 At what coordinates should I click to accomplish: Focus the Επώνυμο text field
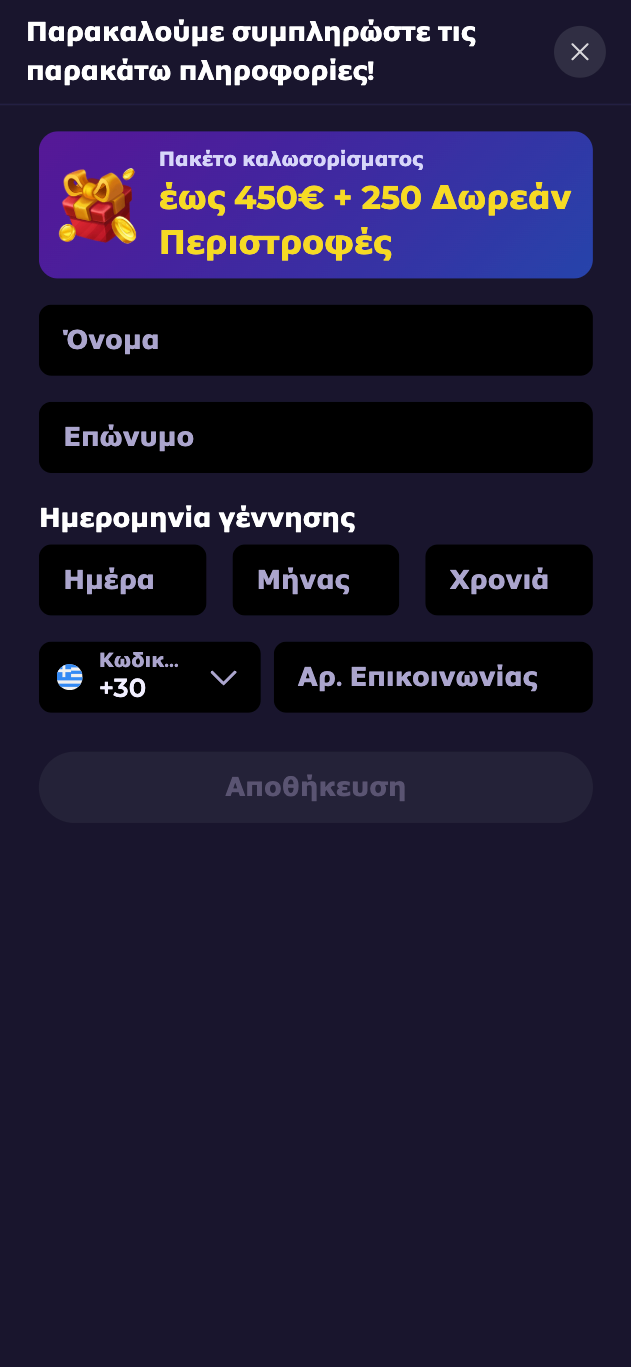pyautogui.click(x=315, y=437)
